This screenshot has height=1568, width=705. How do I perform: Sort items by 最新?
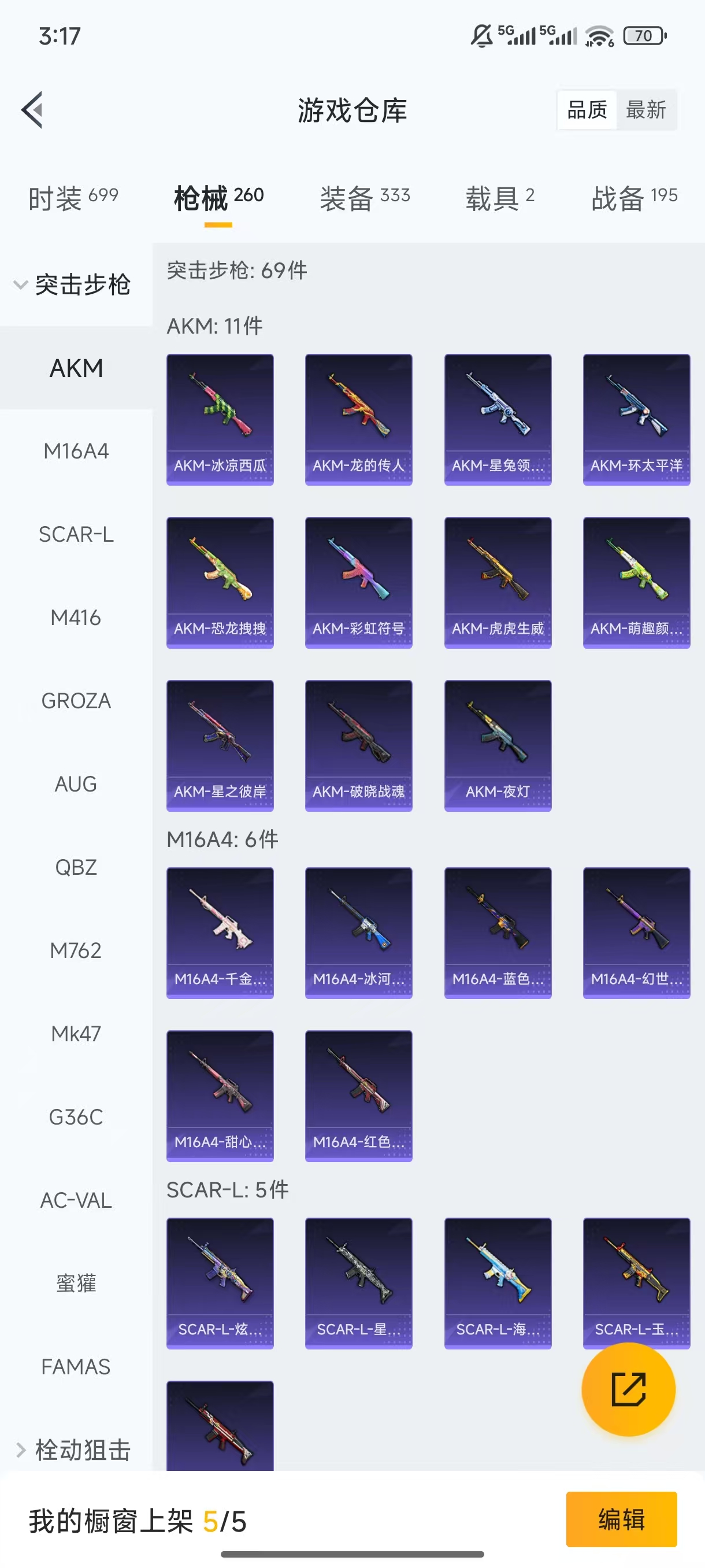(x=645, y=110)
